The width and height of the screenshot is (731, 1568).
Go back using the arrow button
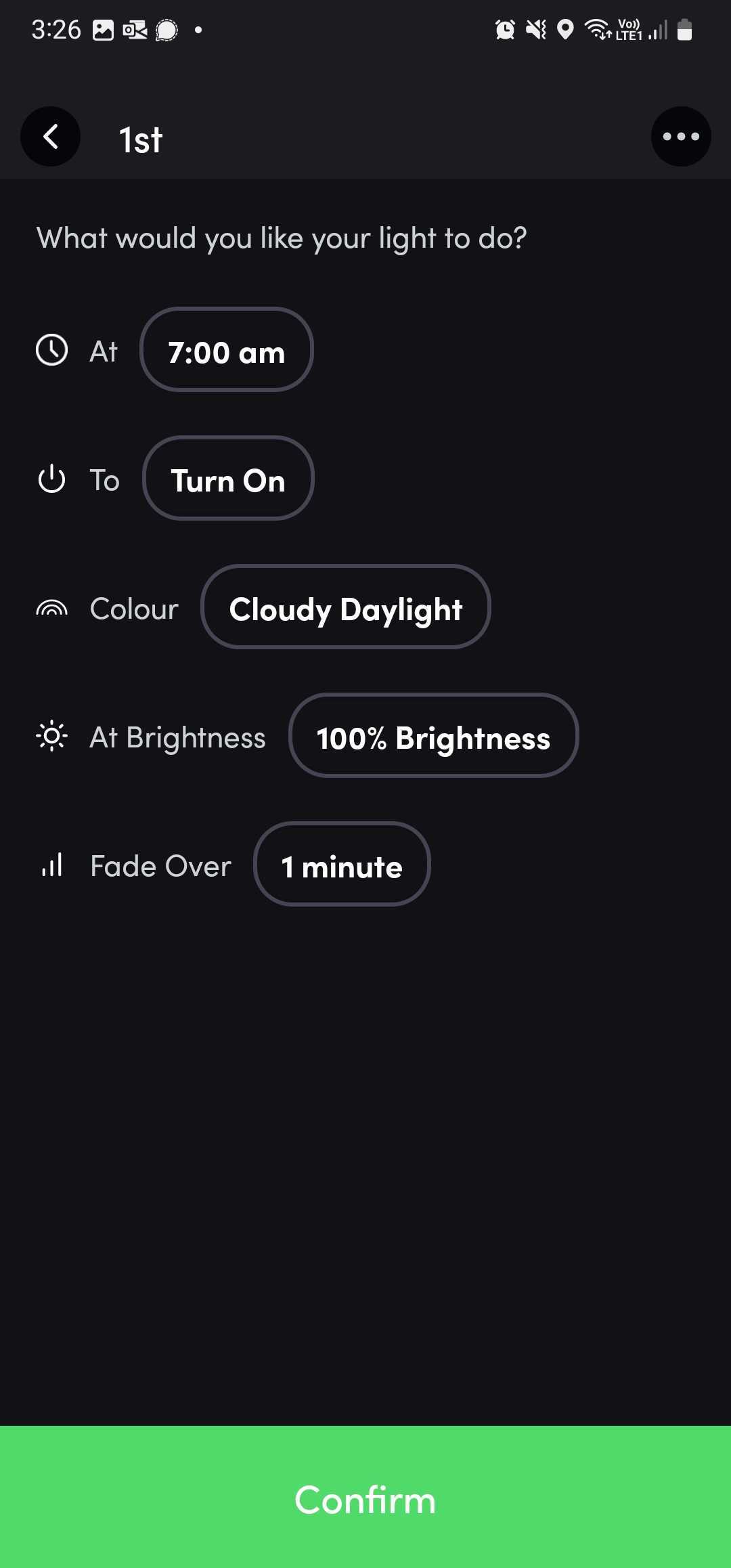51,137
